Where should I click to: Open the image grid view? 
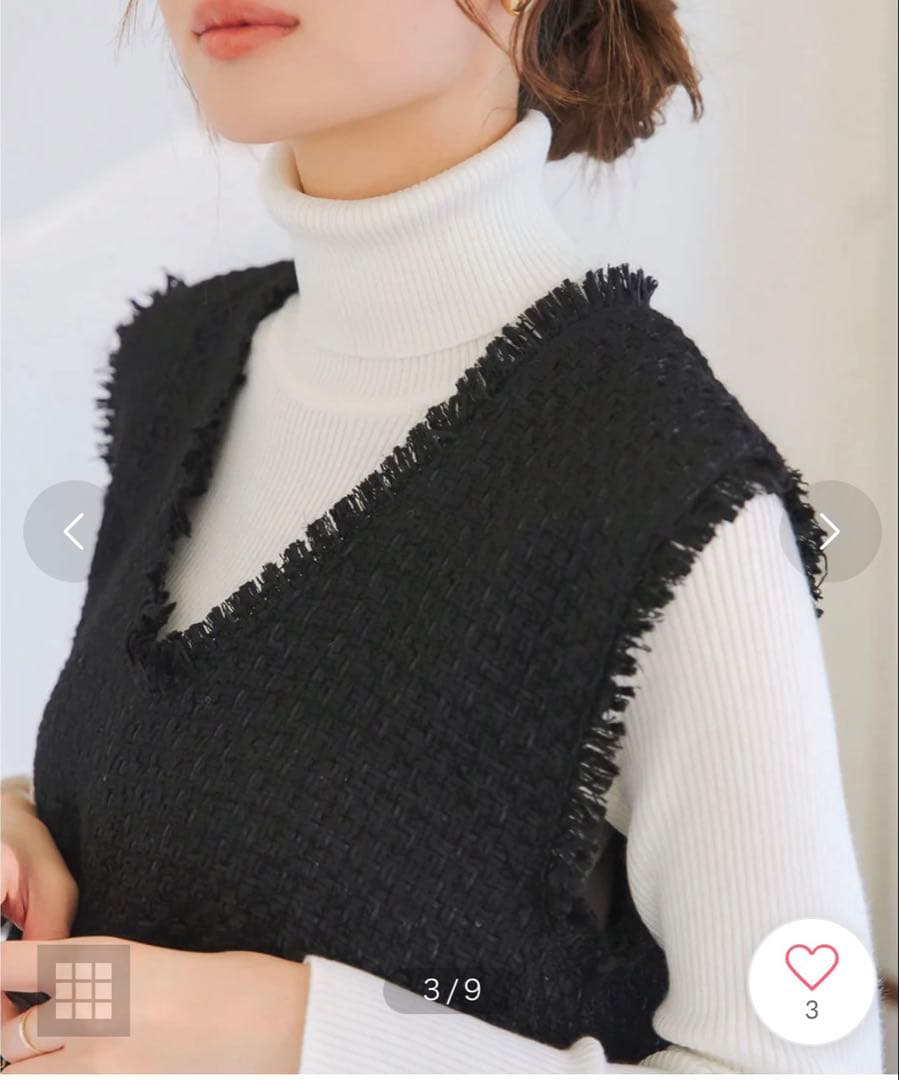pos(83,989)
